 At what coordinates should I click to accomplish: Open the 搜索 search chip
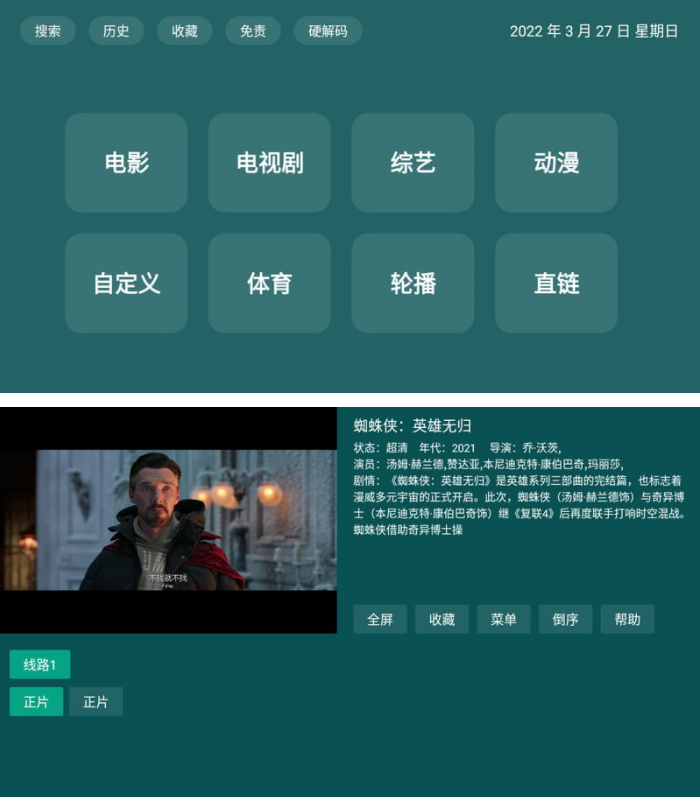48,31
